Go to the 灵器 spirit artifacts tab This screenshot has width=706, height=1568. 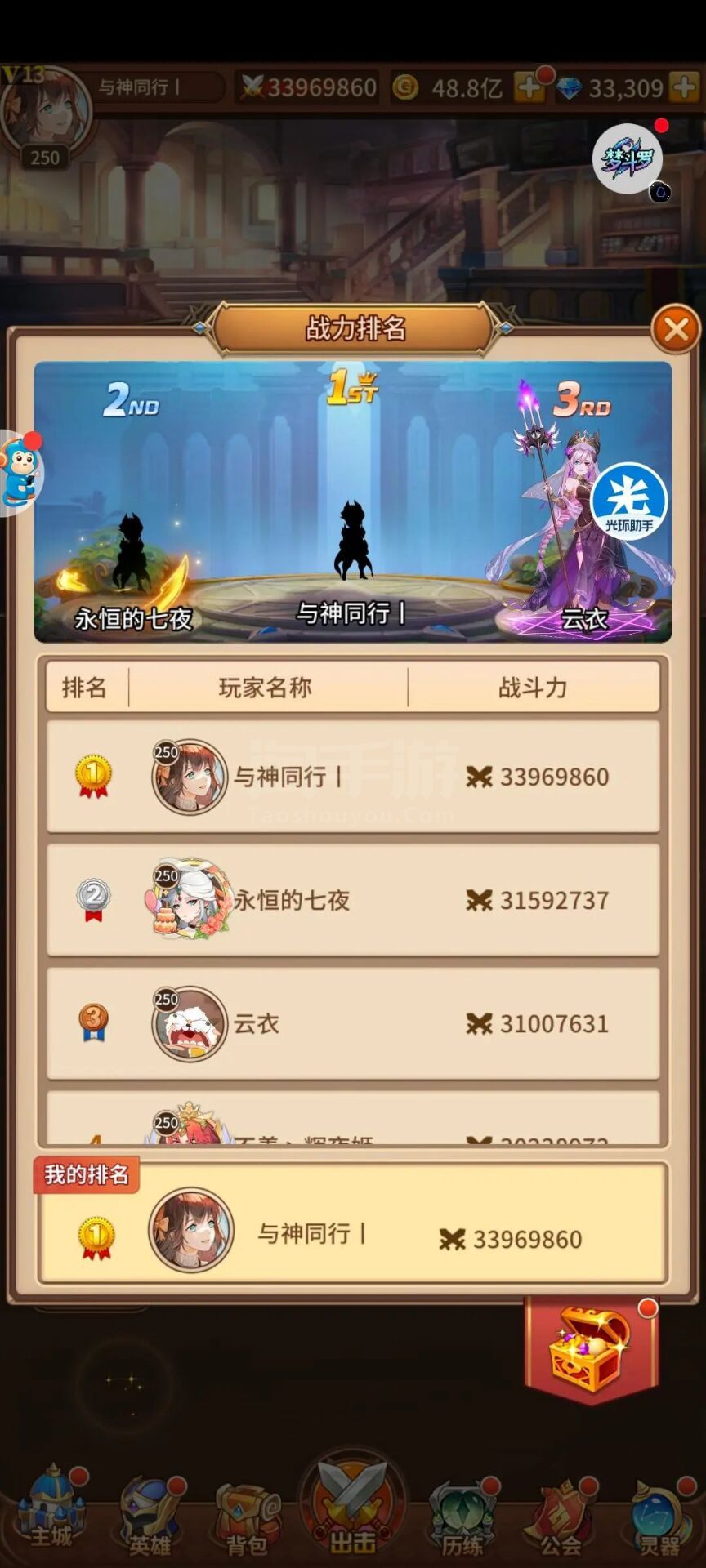660,1517
